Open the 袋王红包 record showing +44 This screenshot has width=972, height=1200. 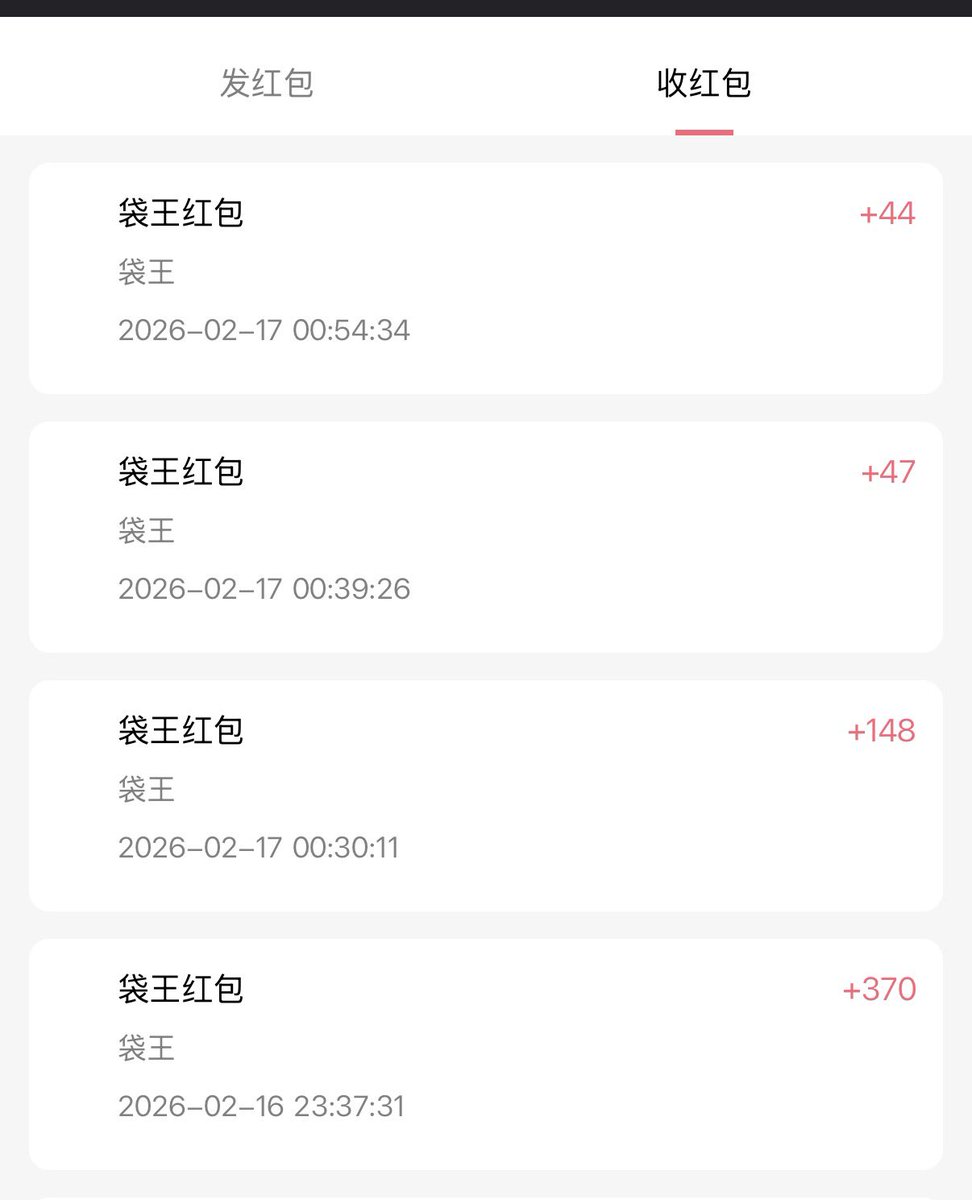pos(486,278)
